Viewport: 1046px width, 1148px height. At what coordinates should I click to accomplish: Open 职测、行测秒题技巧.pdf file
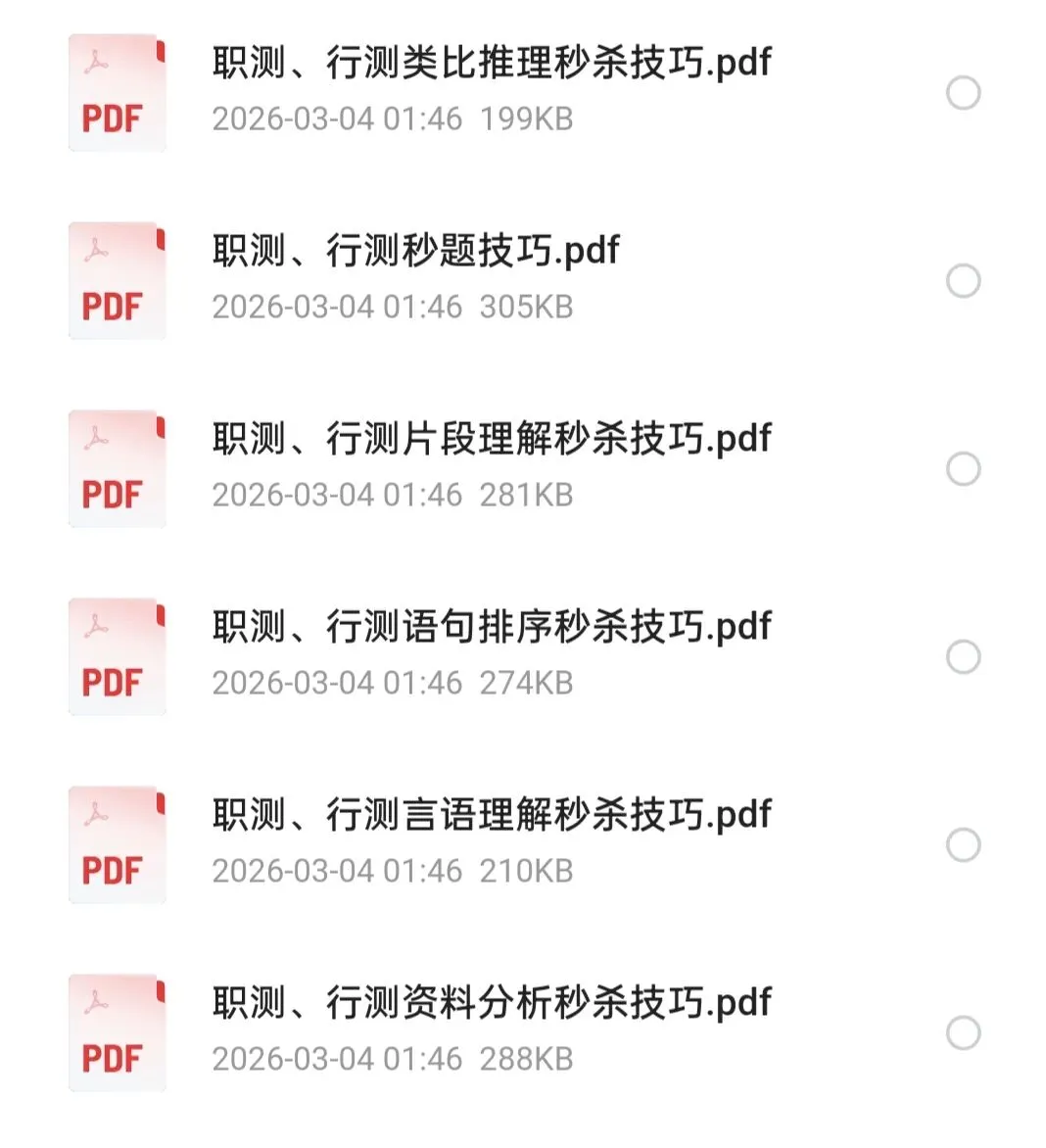coord(416,253)
